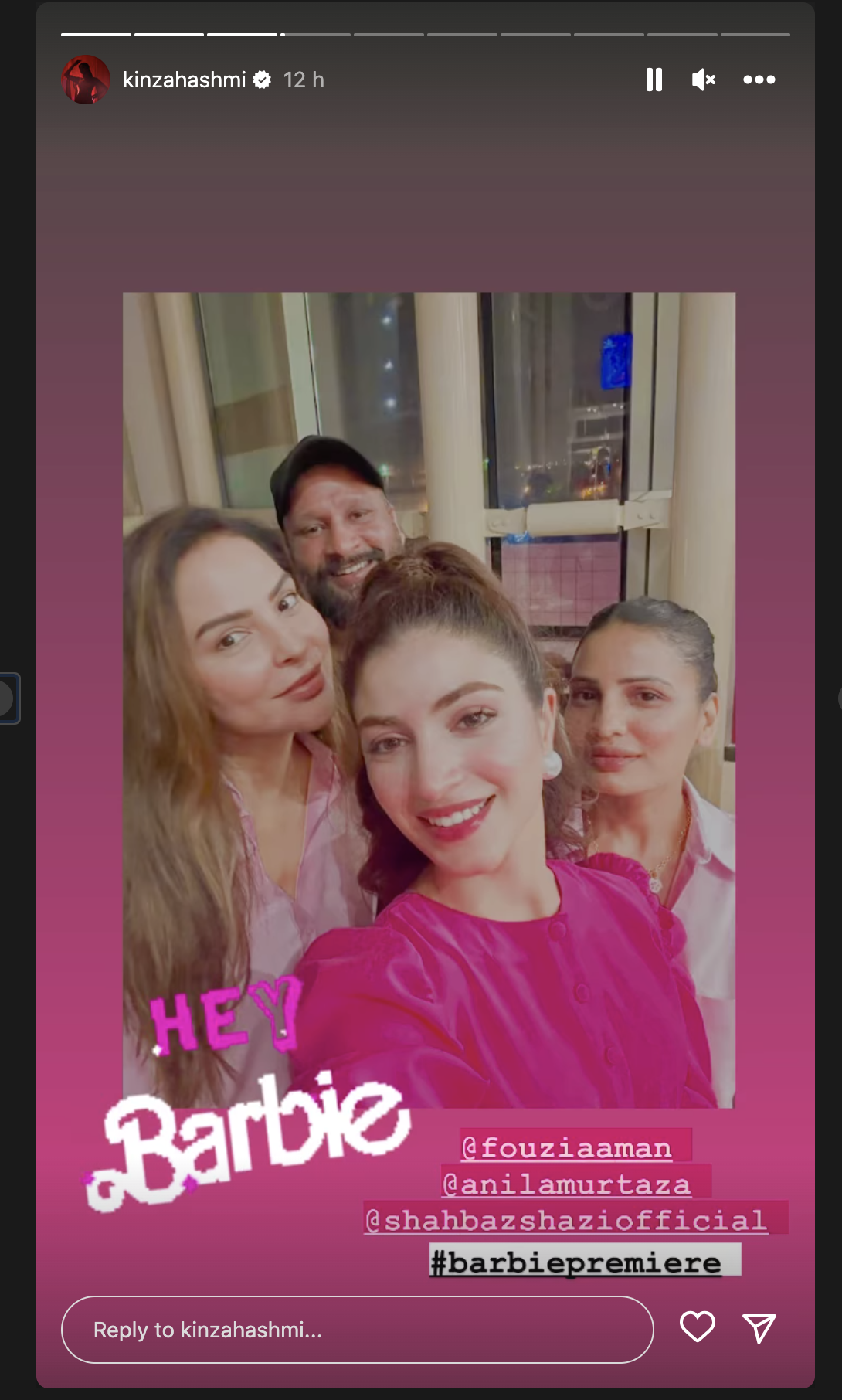The width and height of the screenshot is (842, 1400).
Task: Open the @anilamurtaza mention
Action: (x=566, y=1184)
